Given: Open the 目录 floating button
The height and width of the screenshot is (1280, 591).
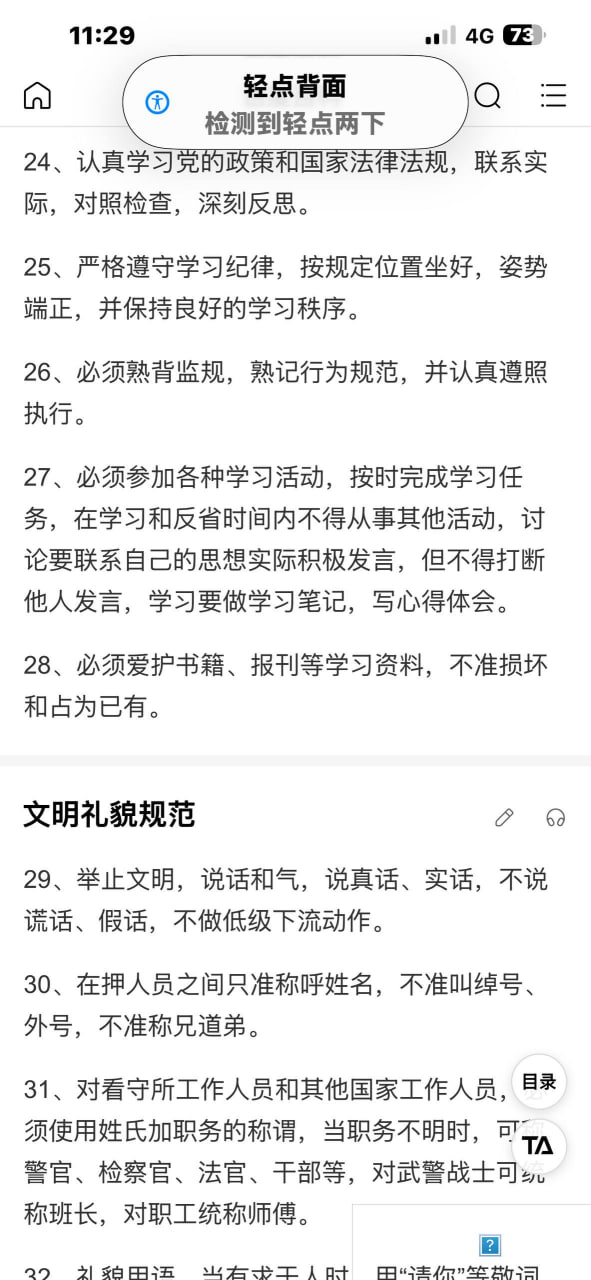Looking at the screenshot, I should tap(539, 1081).
